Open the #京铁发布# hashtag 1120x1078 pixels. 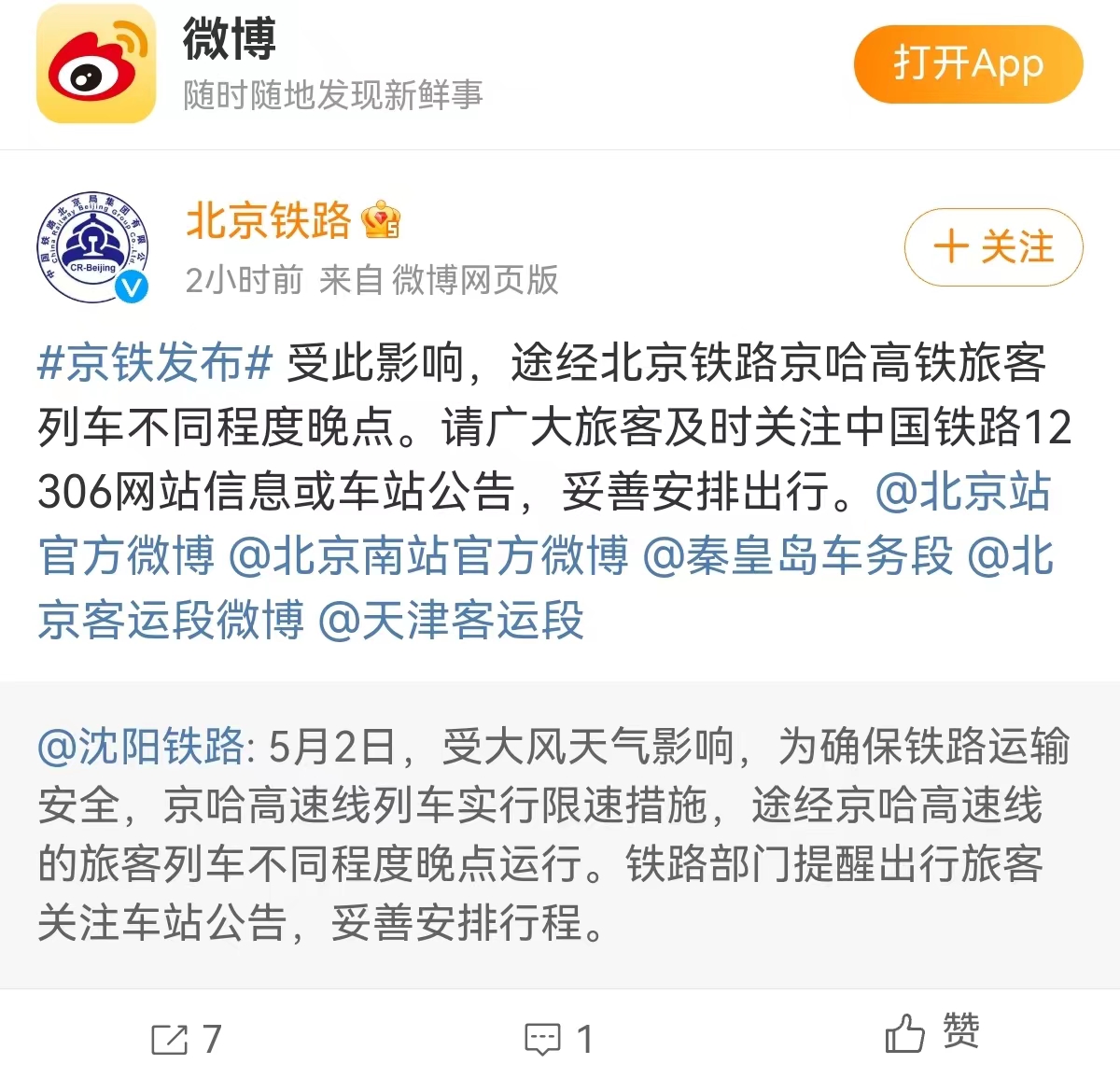(x=155, y=363)
